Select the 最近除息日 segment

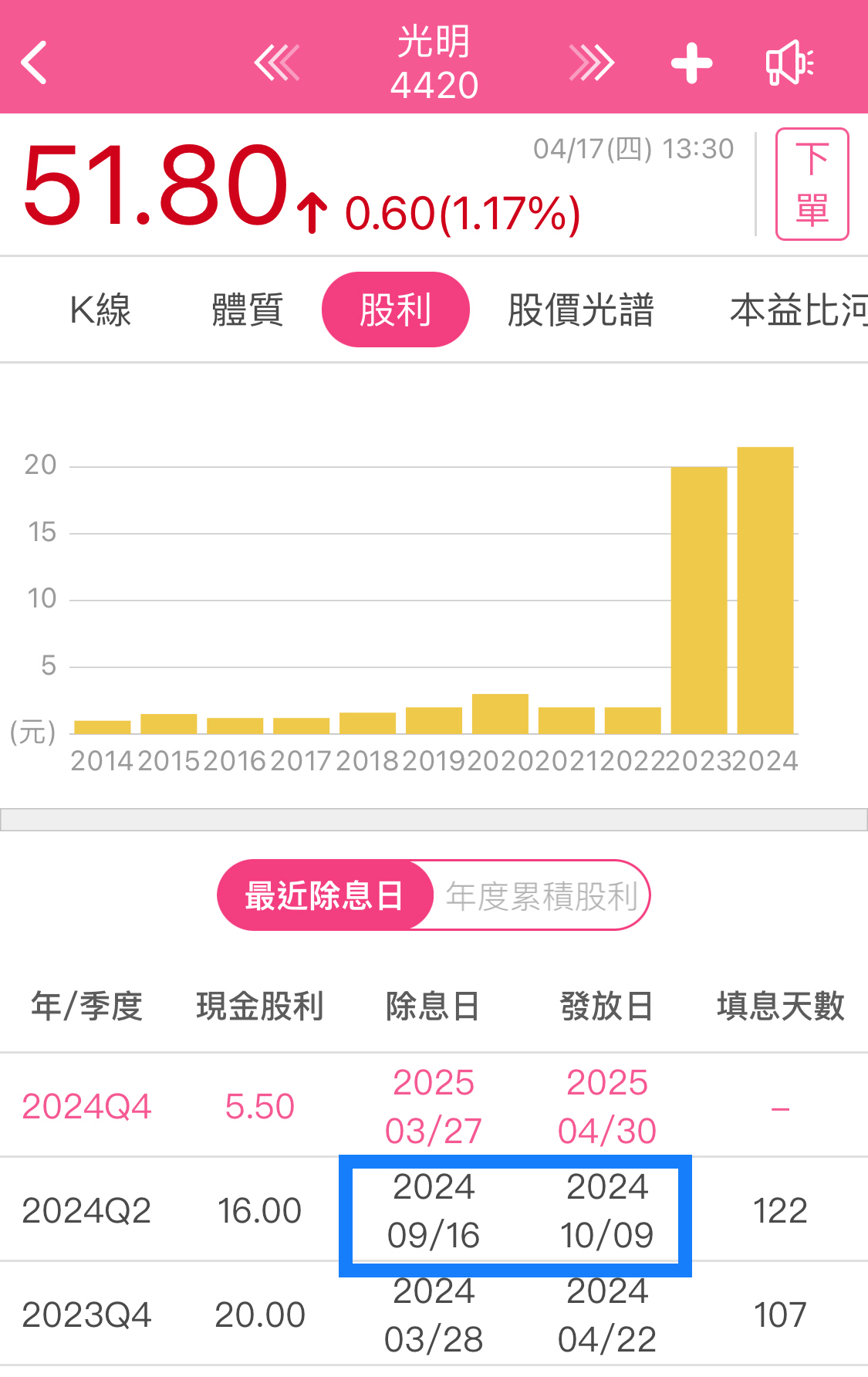[324, 895]
